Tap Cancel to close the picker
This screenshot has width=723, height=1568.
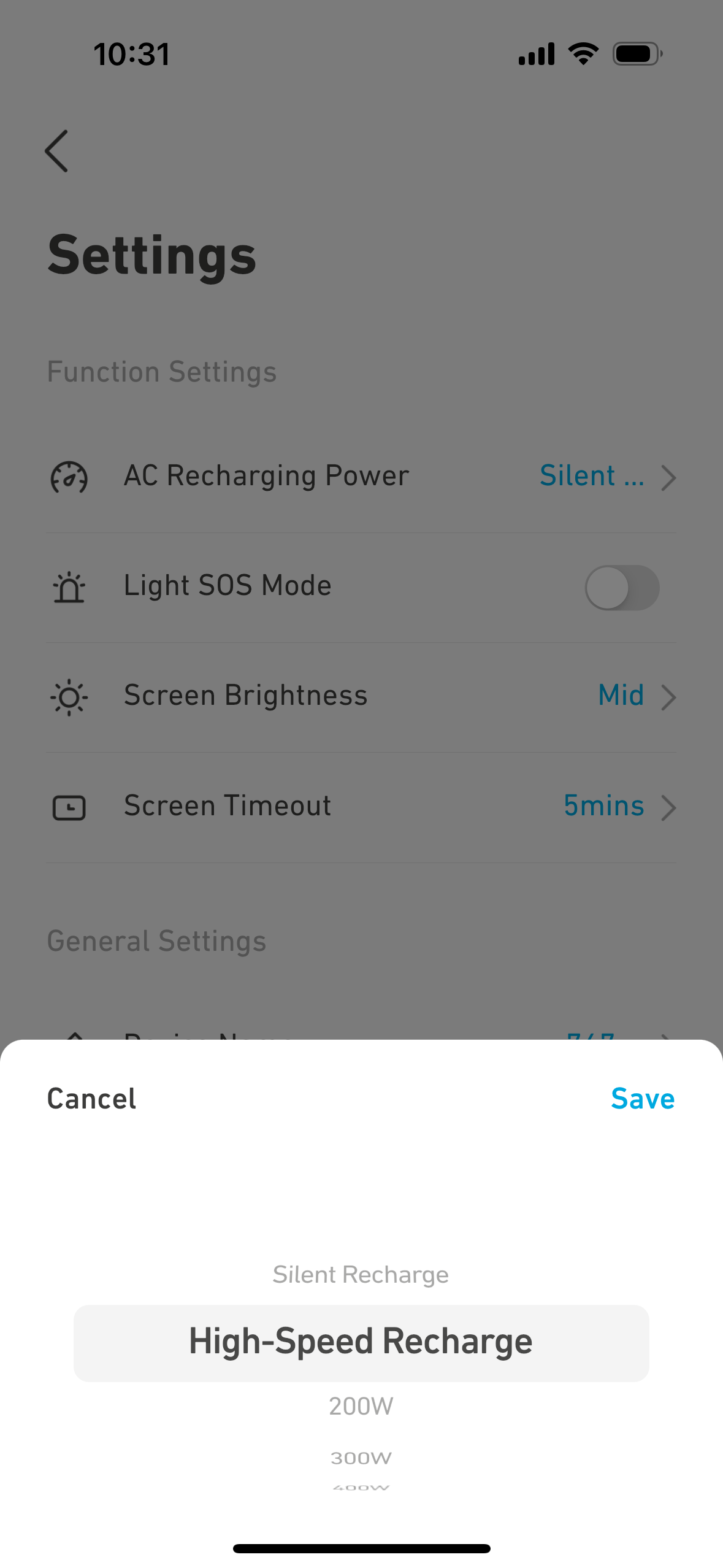(91, 1099)
